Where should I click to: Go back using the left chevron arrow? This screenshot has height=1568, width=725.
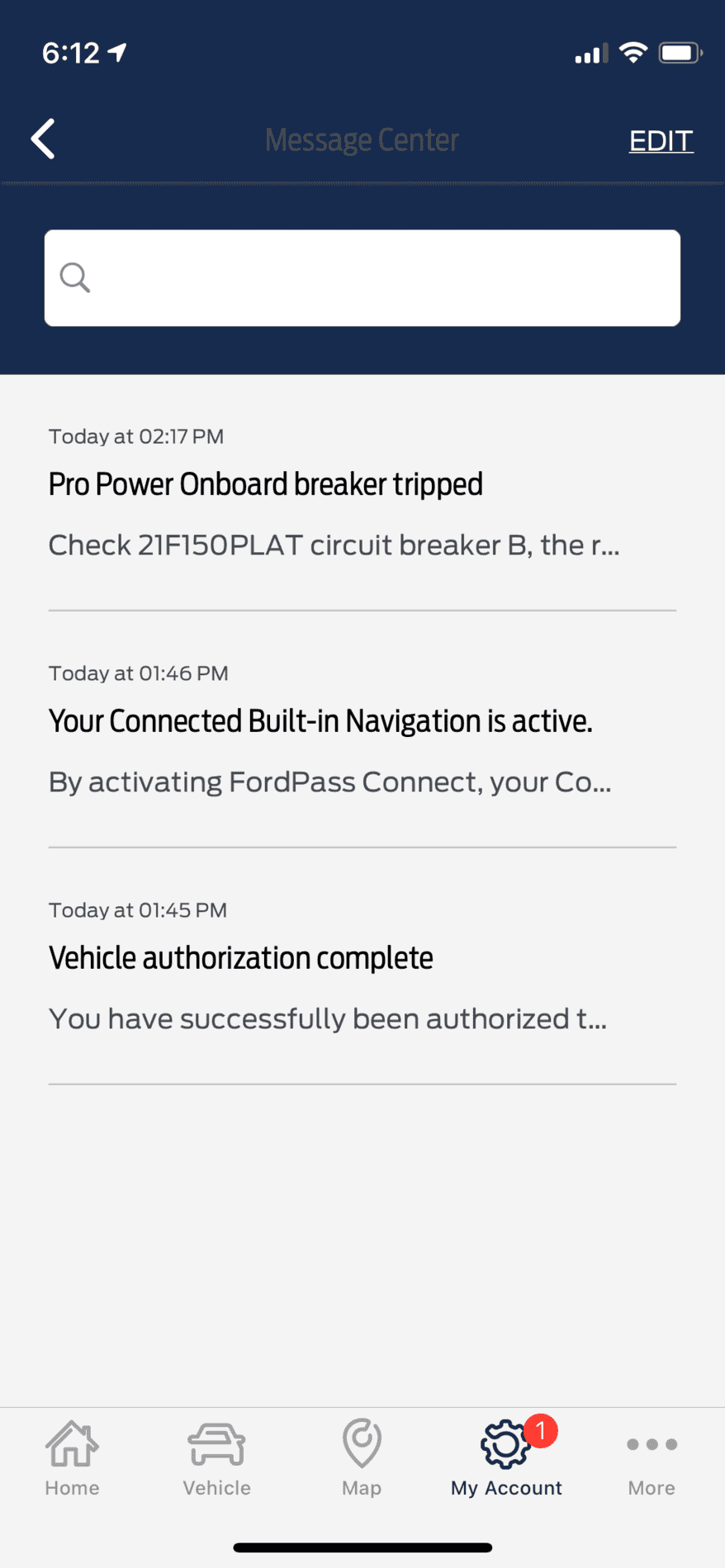[42, 139]
